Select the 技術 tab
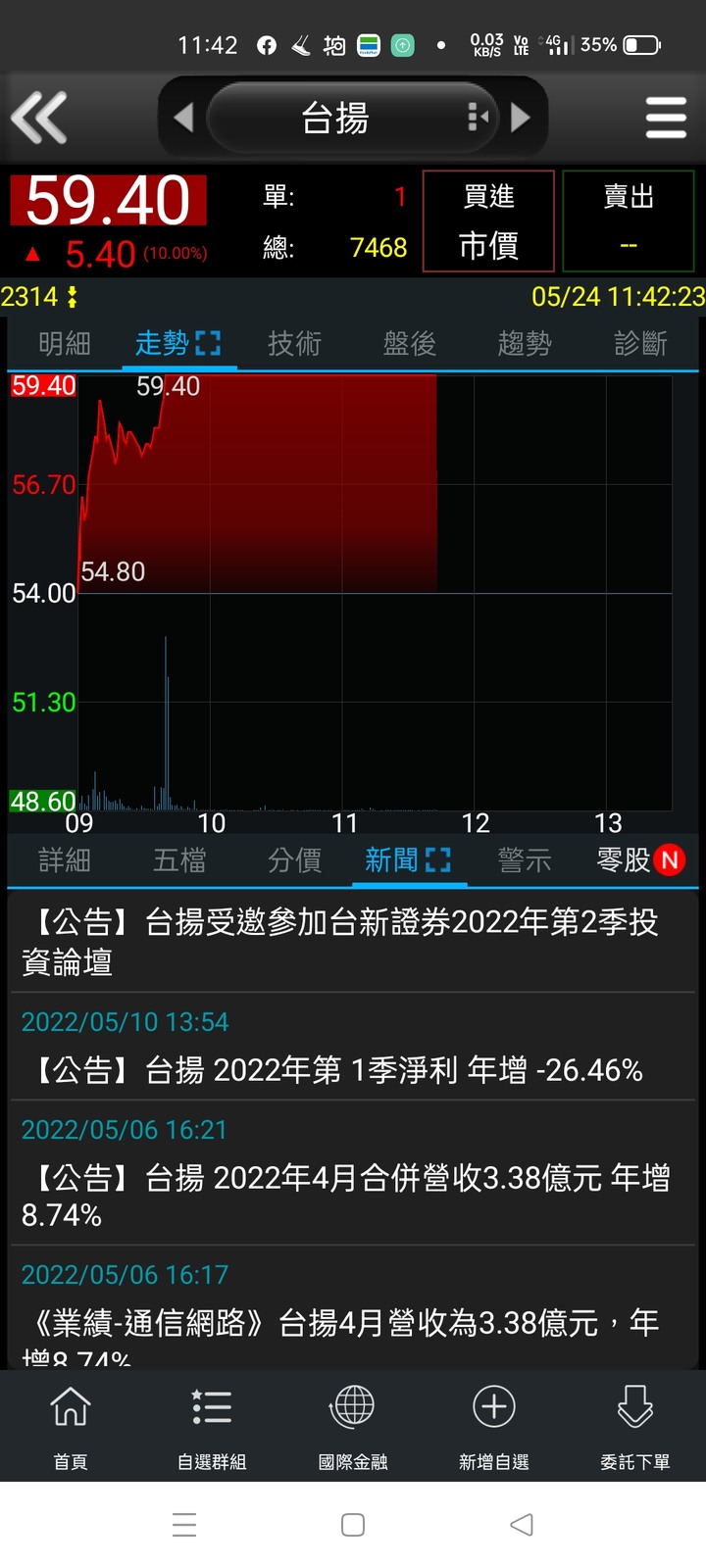This screenshot has height=1568, width=706. click(x=294, y=344)
